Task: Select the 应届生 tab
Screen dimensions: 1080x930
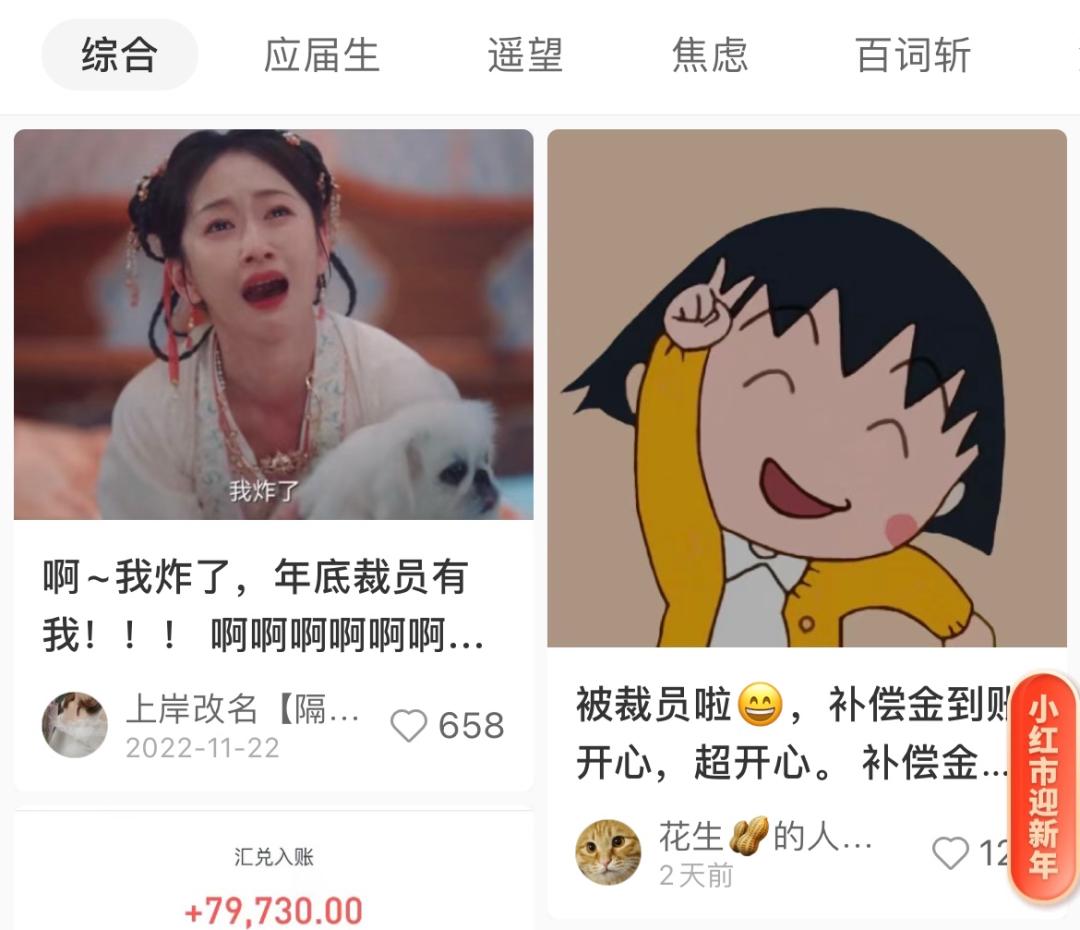Action: tap(321, 55)
